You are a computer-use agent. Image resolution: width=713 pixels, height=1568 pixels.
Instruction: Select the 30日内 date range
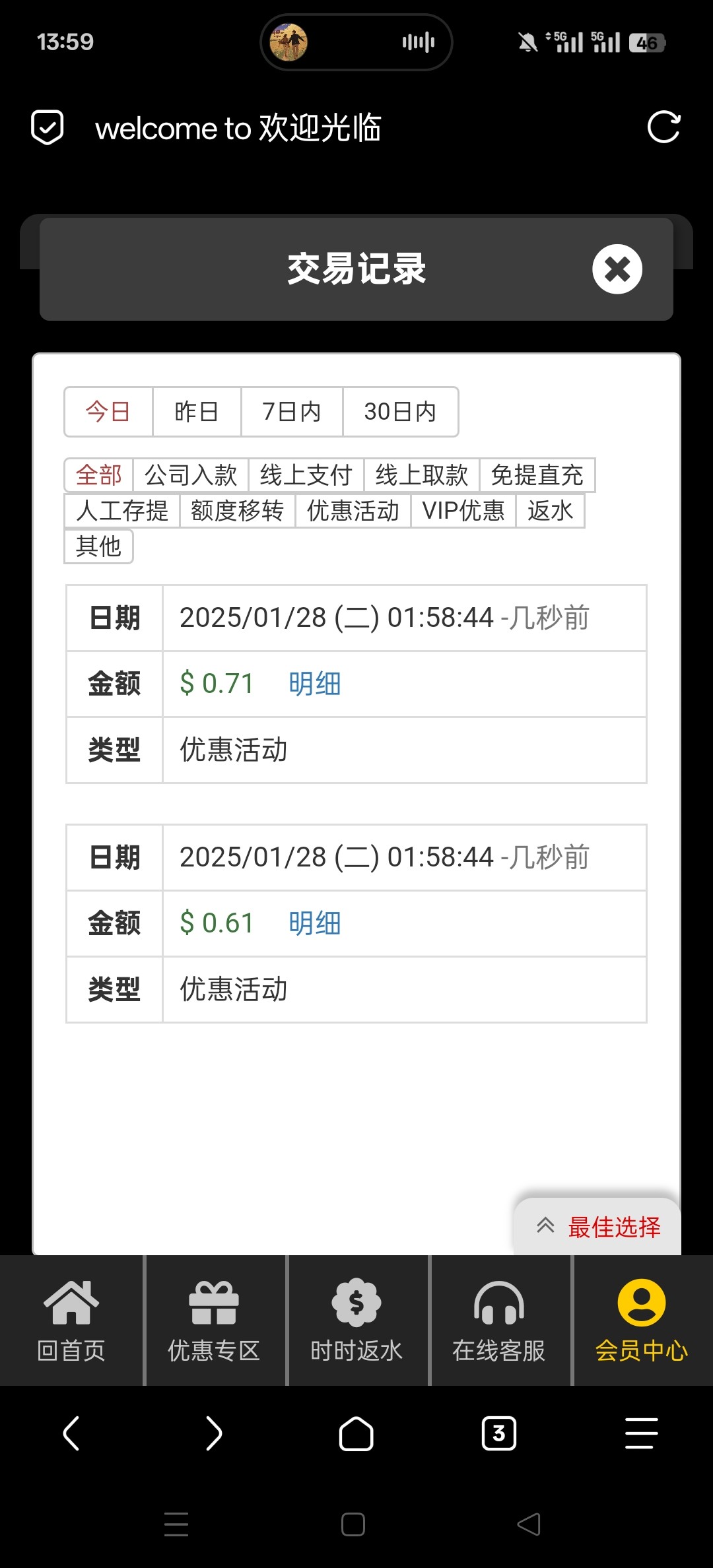401,412
